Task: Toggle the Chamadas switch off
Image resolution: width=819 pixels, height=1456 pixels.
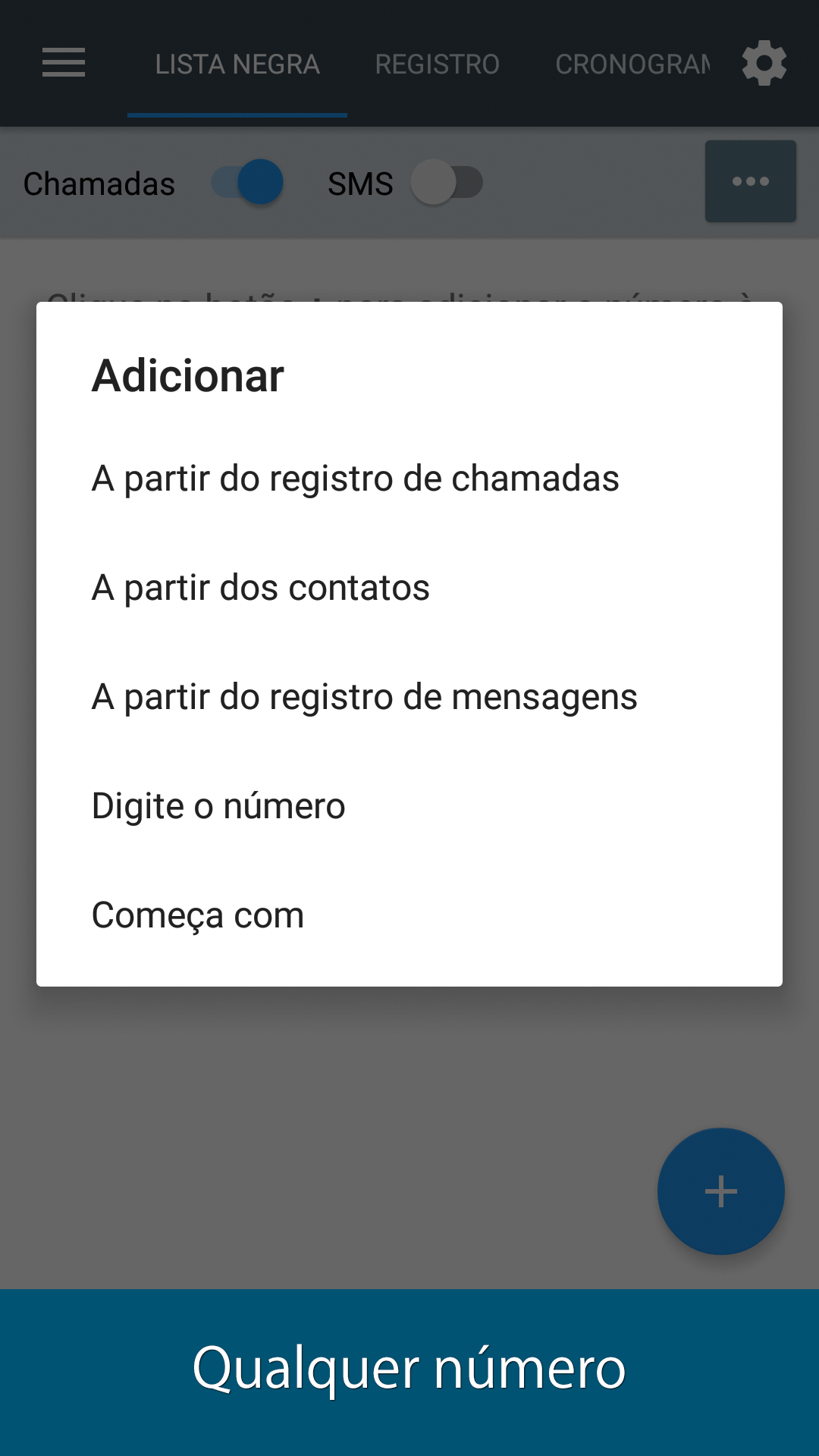Action: point(247,182)
